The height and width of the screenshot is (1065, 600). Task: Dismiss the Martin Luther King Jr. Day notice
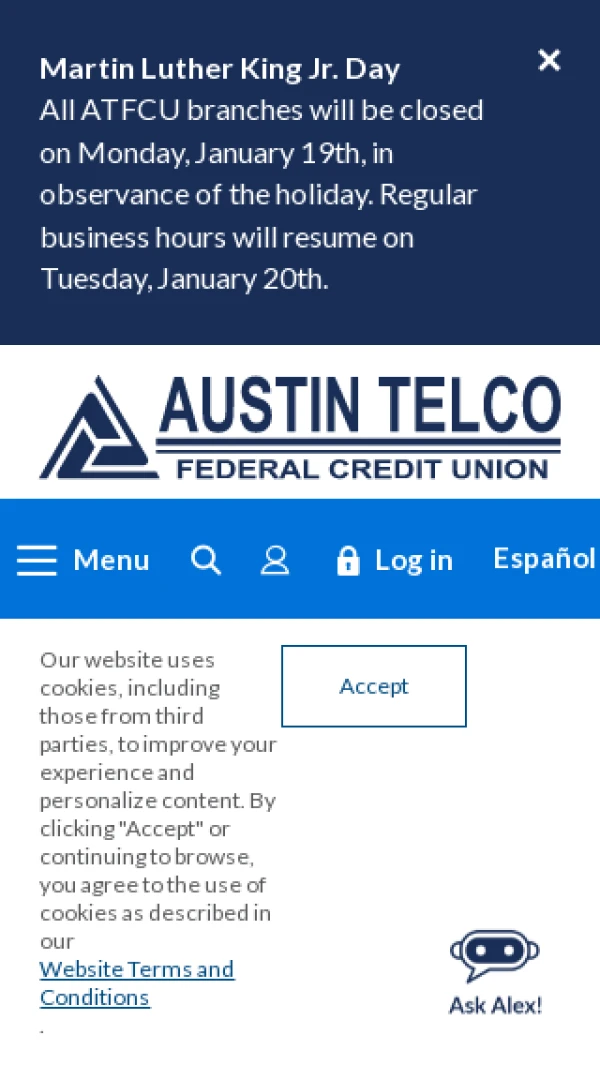point(549,61)
